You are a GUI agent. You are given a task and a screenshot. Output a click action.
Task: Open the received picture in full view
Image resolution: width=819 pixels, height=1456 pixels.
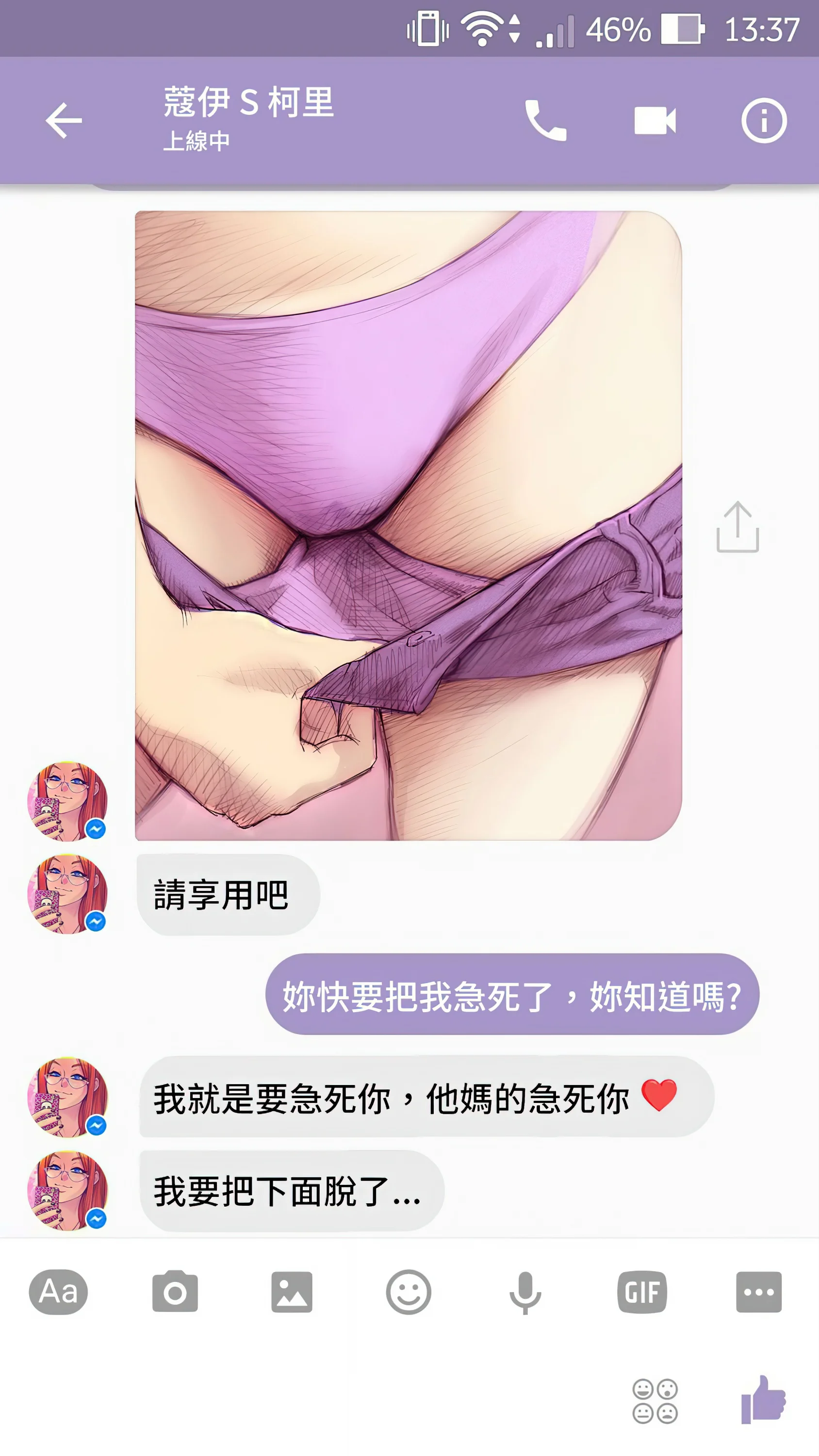[408, 526]
